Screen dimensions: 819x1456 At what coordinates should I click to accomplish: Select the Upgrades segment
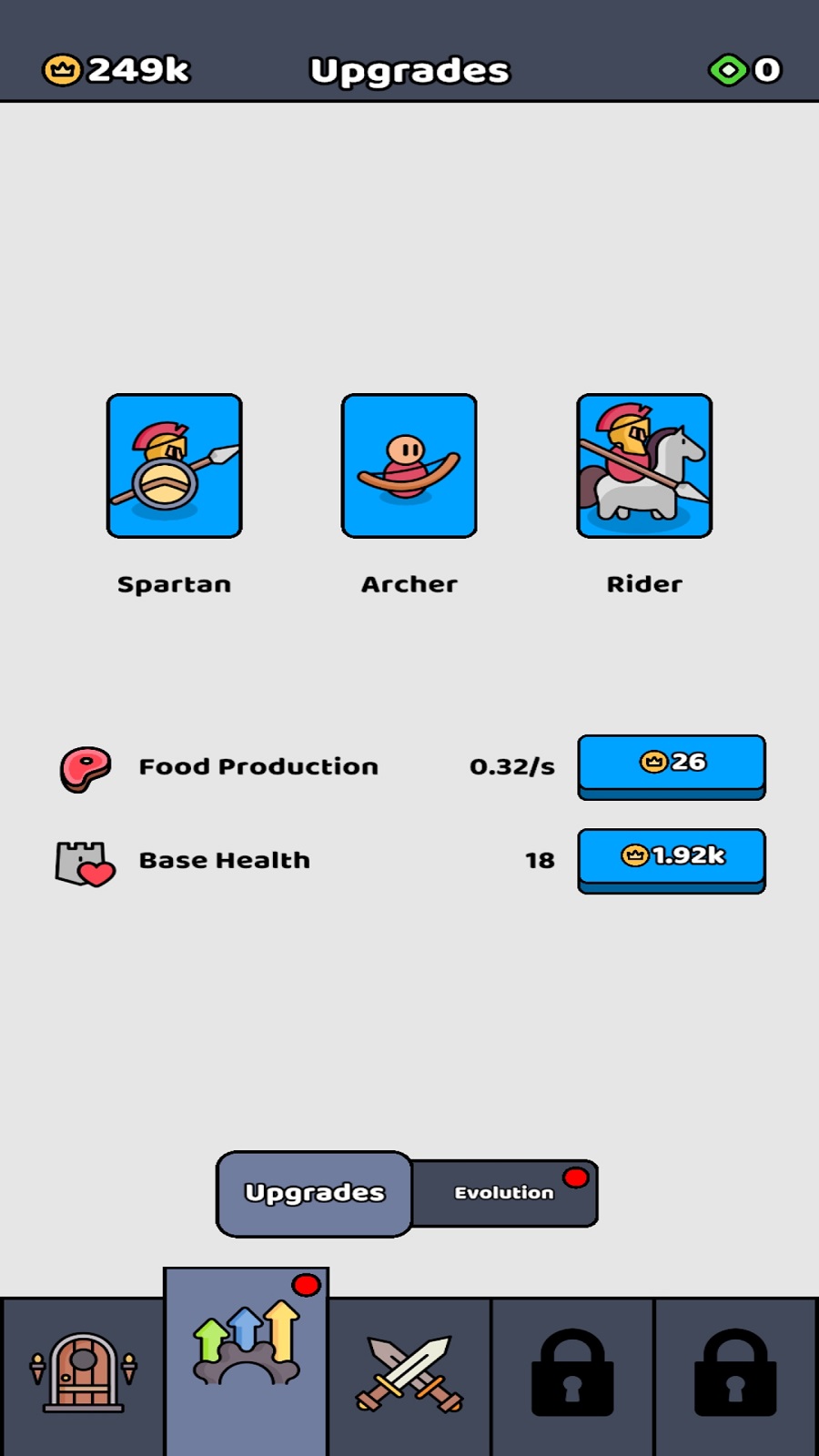(315, 1193)
